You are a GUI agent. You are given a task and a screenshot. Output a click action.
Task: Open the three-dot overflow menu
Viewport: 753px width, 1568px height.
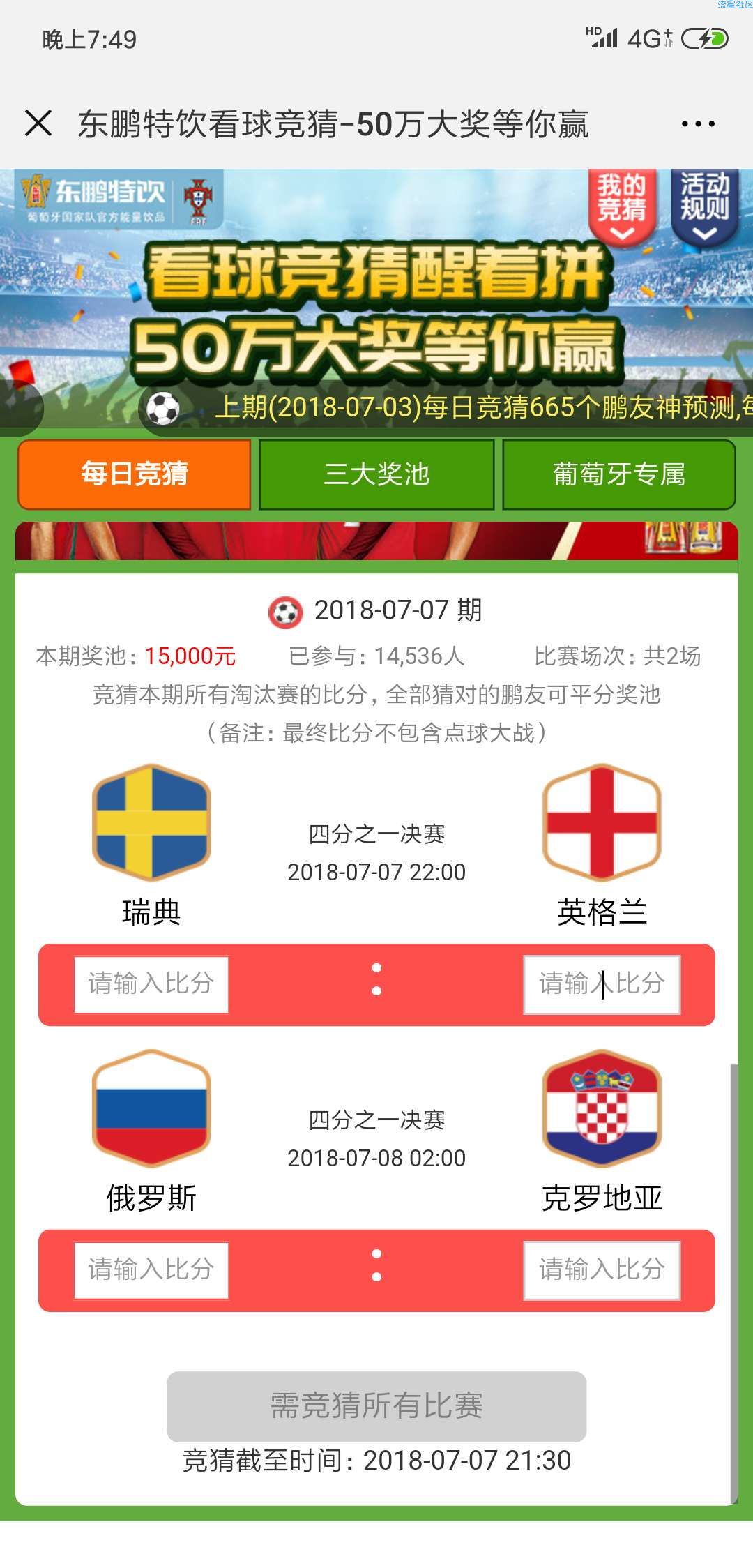698,124
